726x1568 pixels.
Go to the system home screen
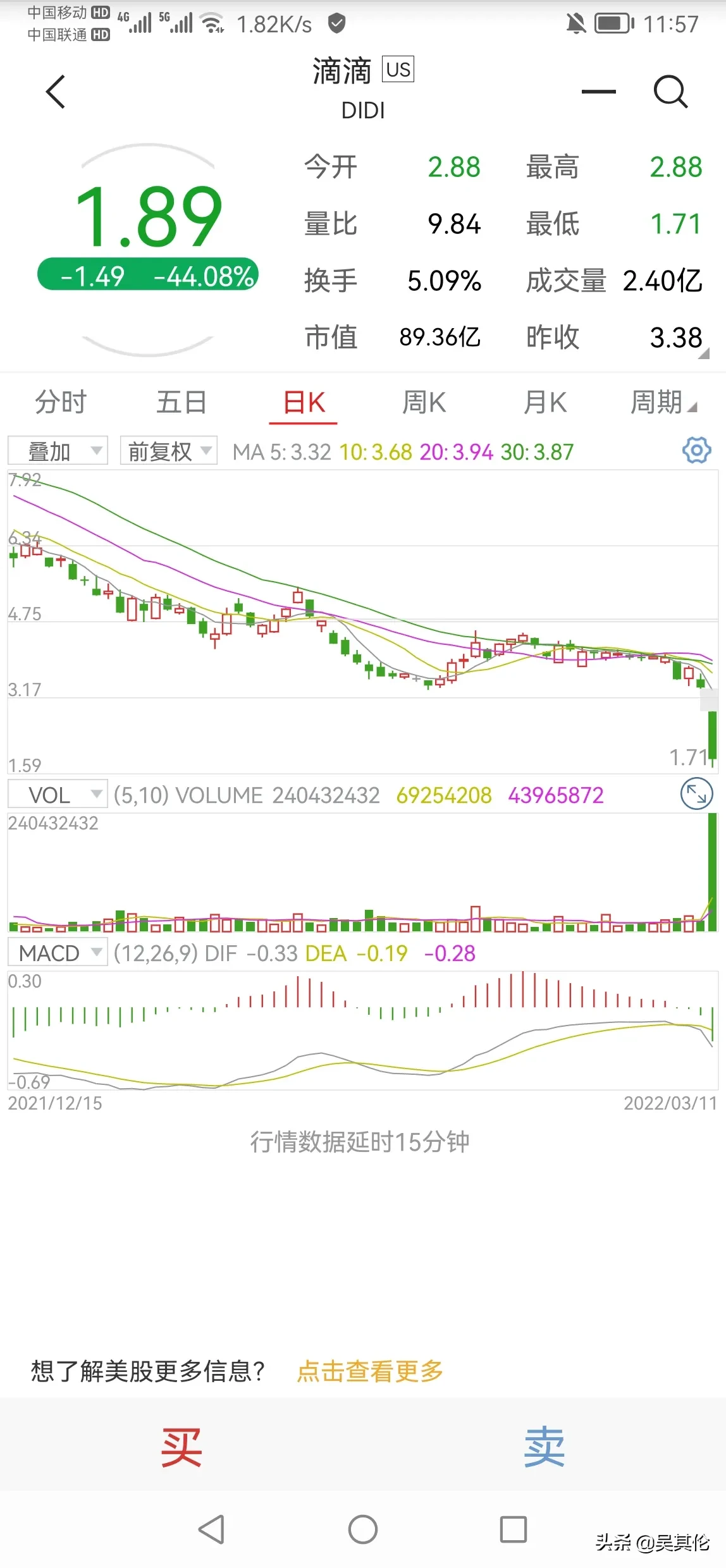[x=363, y=1529]
